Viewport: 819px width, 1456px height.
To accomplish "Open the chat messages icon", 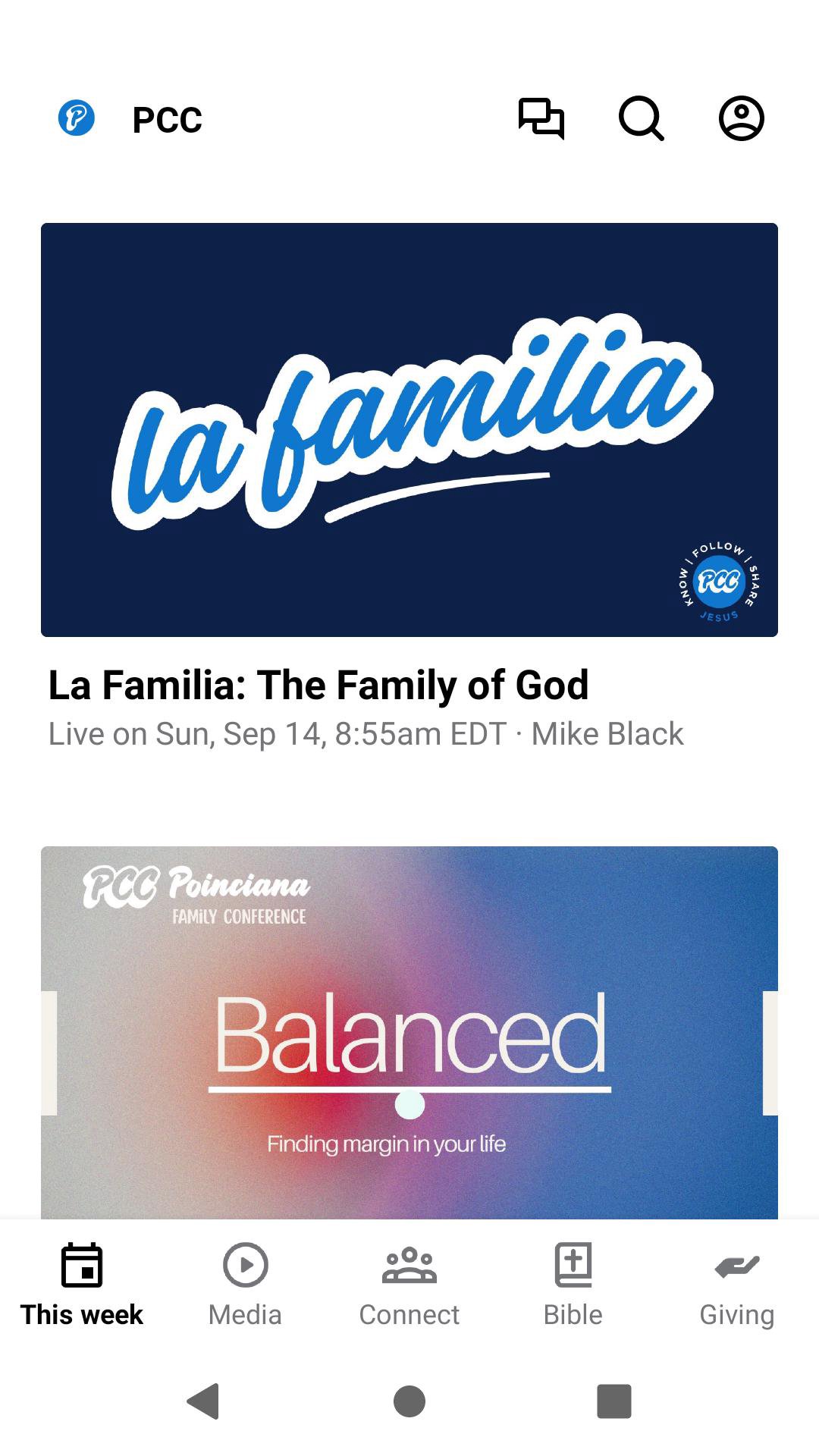I will click(541, 118).
